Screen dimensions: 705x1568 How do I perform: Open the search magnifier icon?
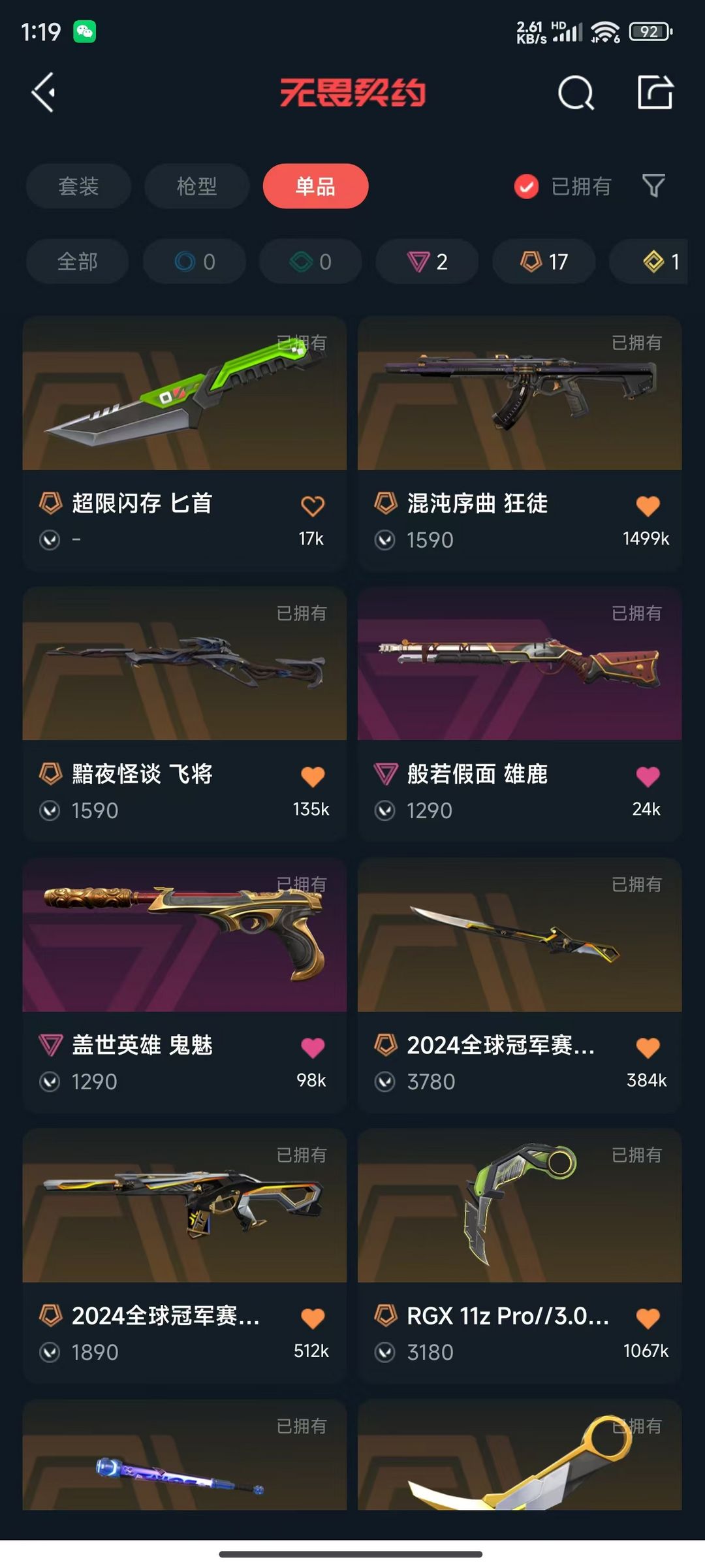pyautogui.click(x=576, y=93)
